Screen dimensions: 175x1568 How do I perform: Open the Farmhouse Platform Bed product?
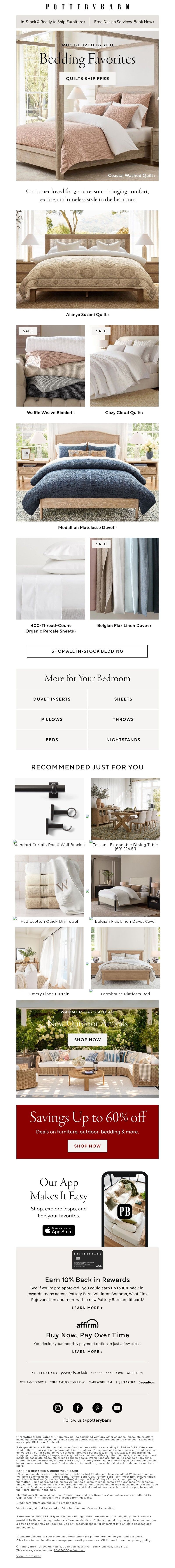coord(125,994)
